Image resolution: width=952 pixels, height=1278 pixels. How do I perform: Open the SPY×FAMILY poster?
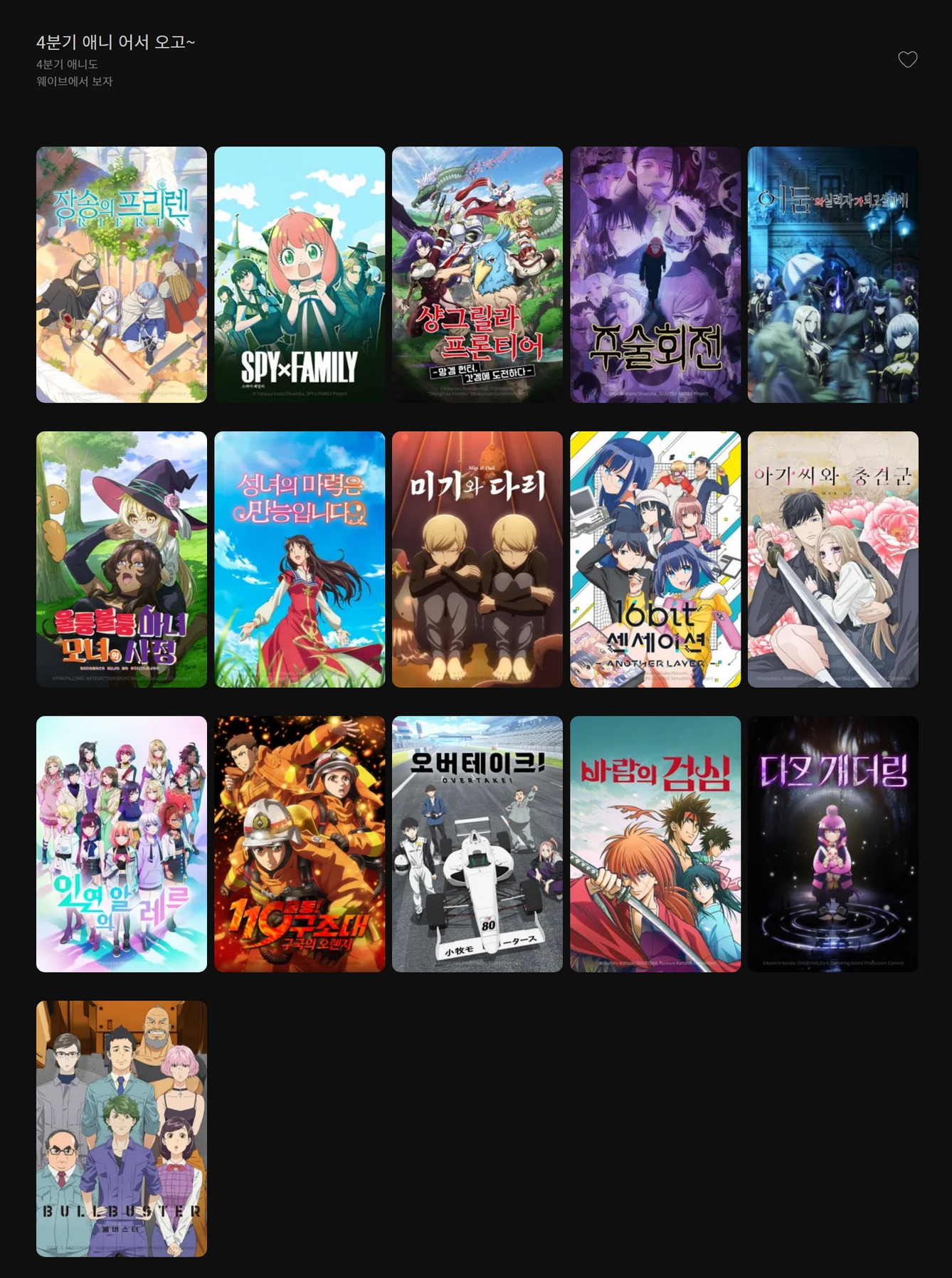300,275
